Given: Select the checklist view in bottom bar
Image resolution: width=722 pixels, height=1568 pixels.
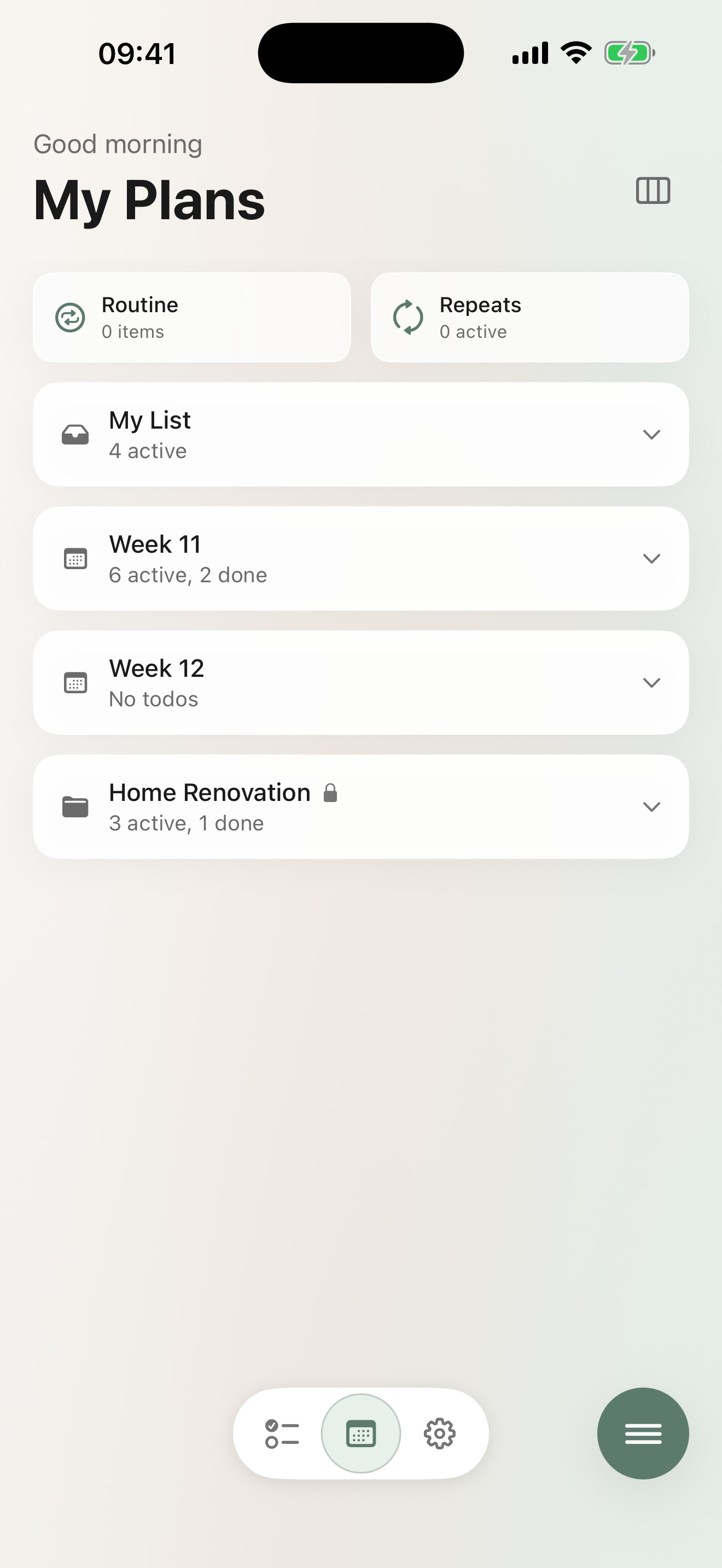Looking at the screenshot, I should pyautogui.click(x=282, y=1433).
